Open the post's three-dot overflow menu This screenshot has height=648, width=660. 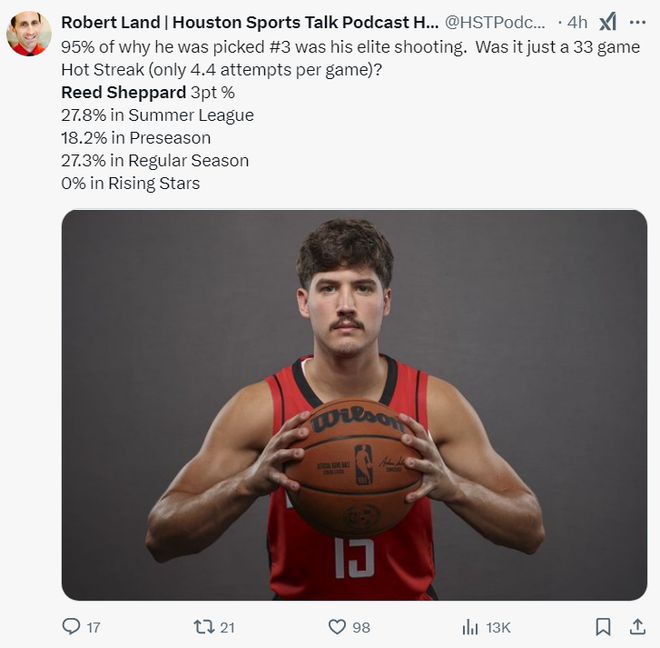pos(637,22)
